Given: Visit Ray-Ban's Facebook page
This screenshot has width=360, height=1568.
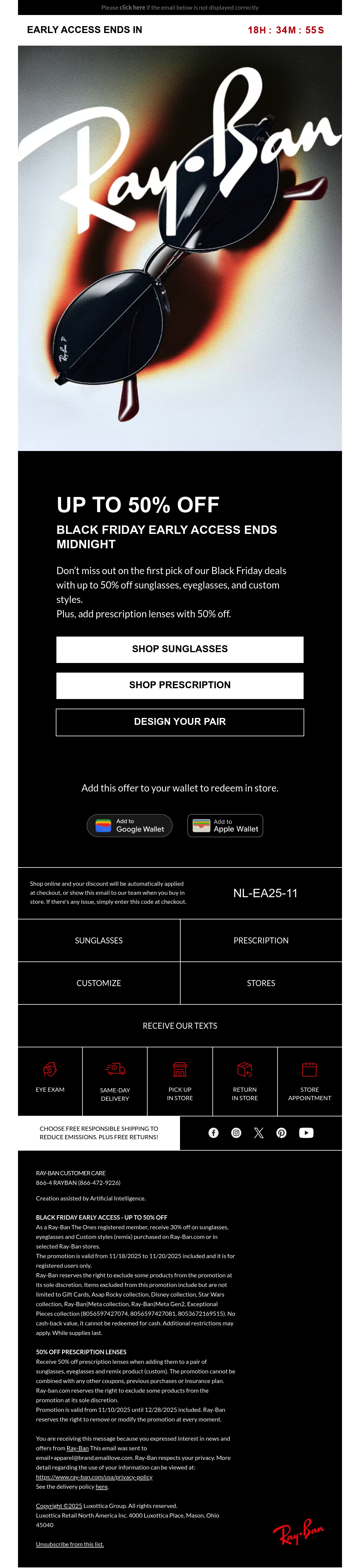Looking at the screenshot, I should point(213,1133).
